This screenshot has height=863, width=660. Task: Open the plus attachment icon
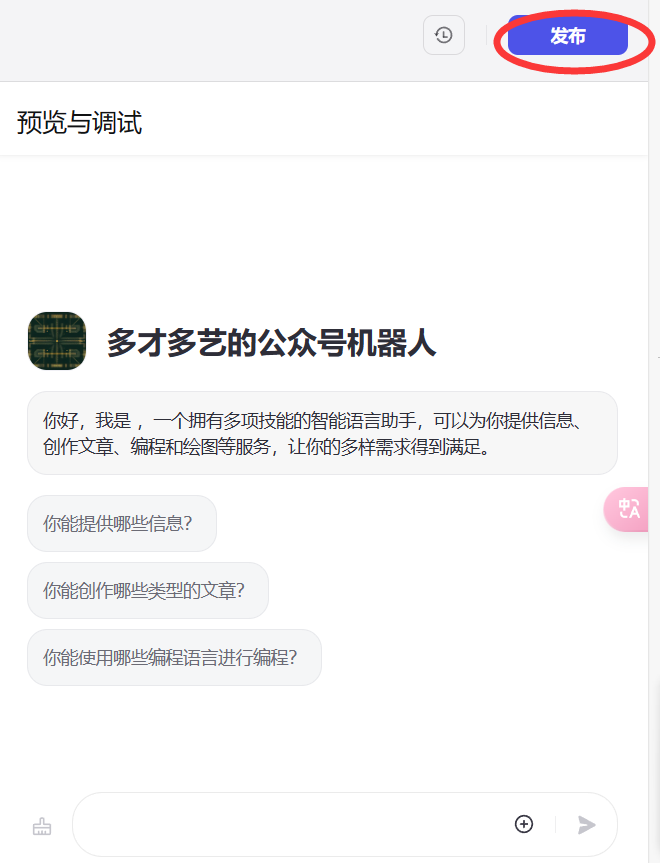pos(524,824)
